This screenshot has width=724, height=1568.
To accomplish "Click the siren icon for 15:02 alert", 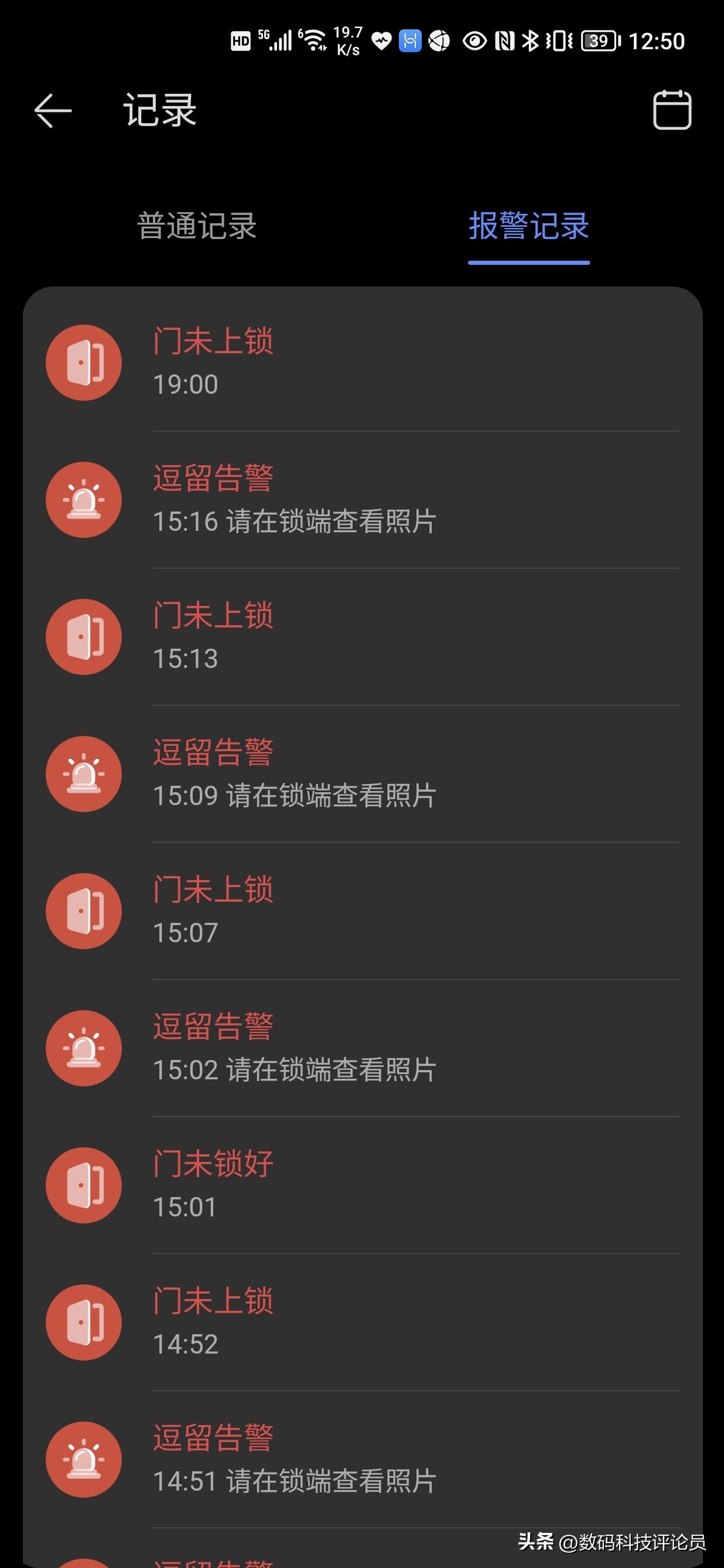I will (83, 1048).
